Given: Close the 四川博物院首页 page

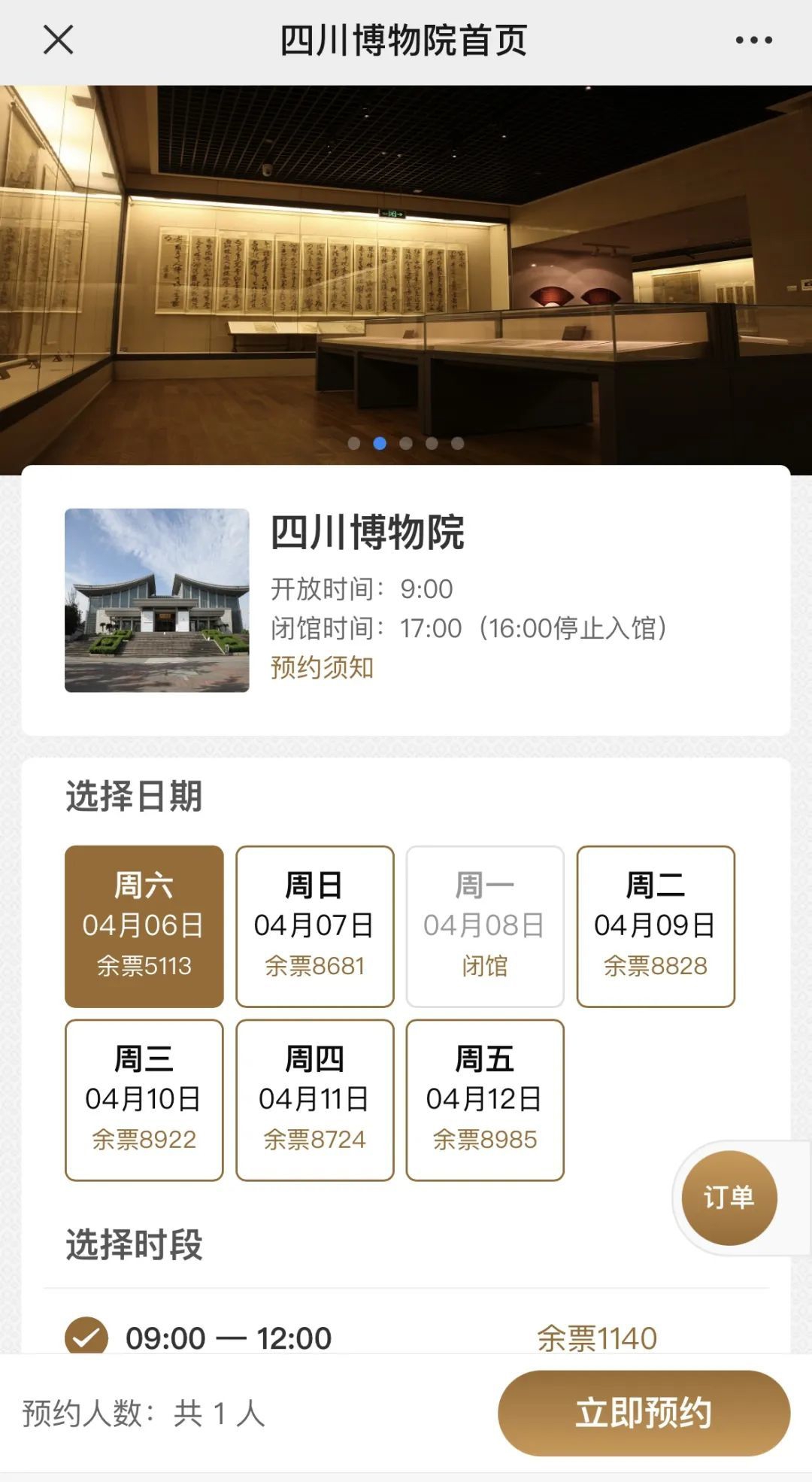Looking at the screenshot, I should point(58,40).
